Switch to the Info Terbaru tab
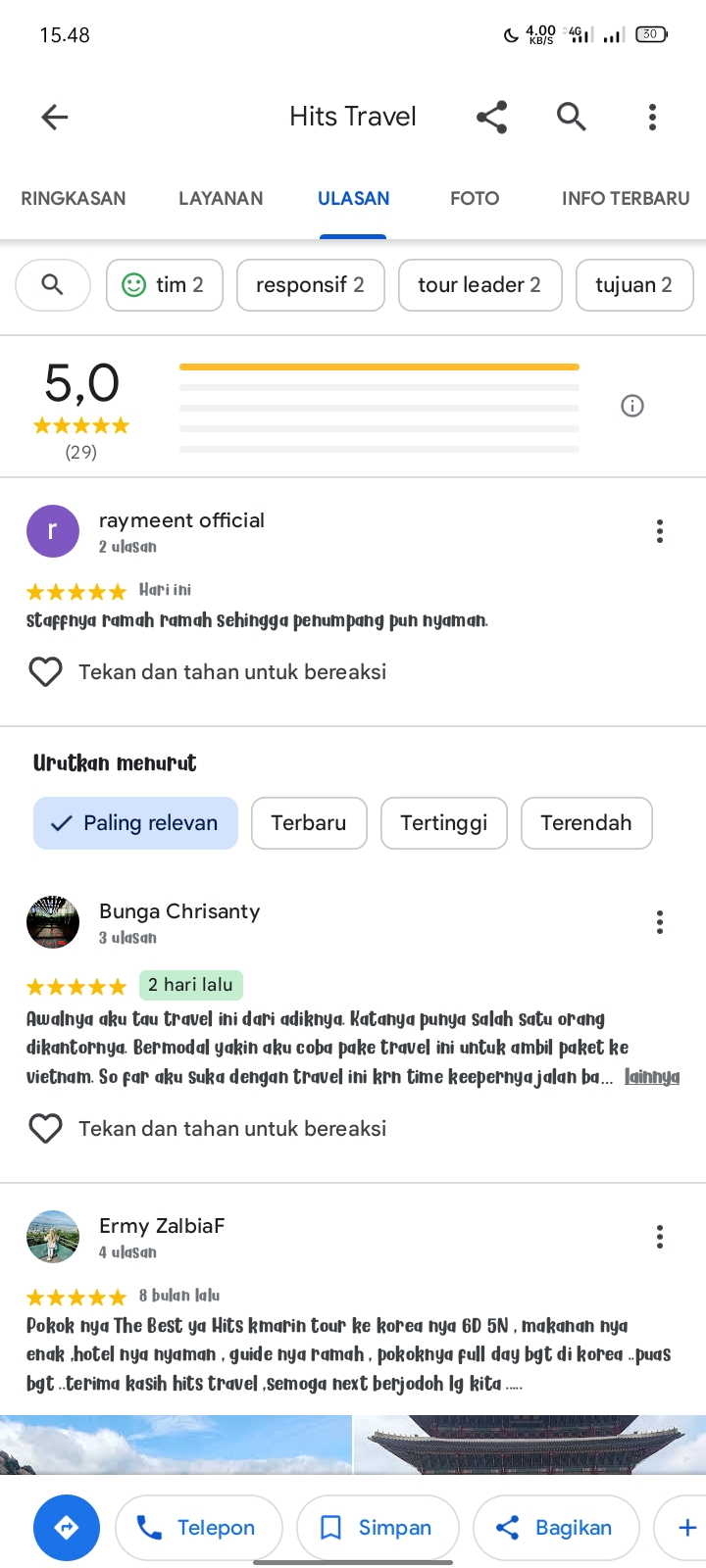706x1568 pixels. (626, 198)
